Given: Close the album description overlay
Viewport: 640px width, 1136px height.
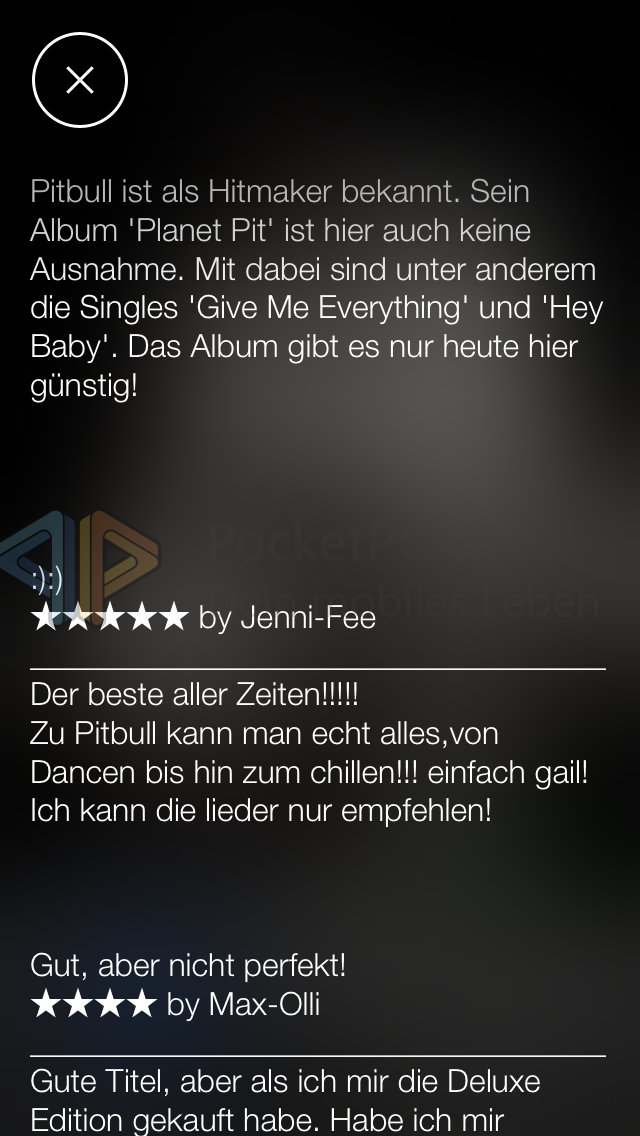Looking at the screenshot, I should pos(80,80).
